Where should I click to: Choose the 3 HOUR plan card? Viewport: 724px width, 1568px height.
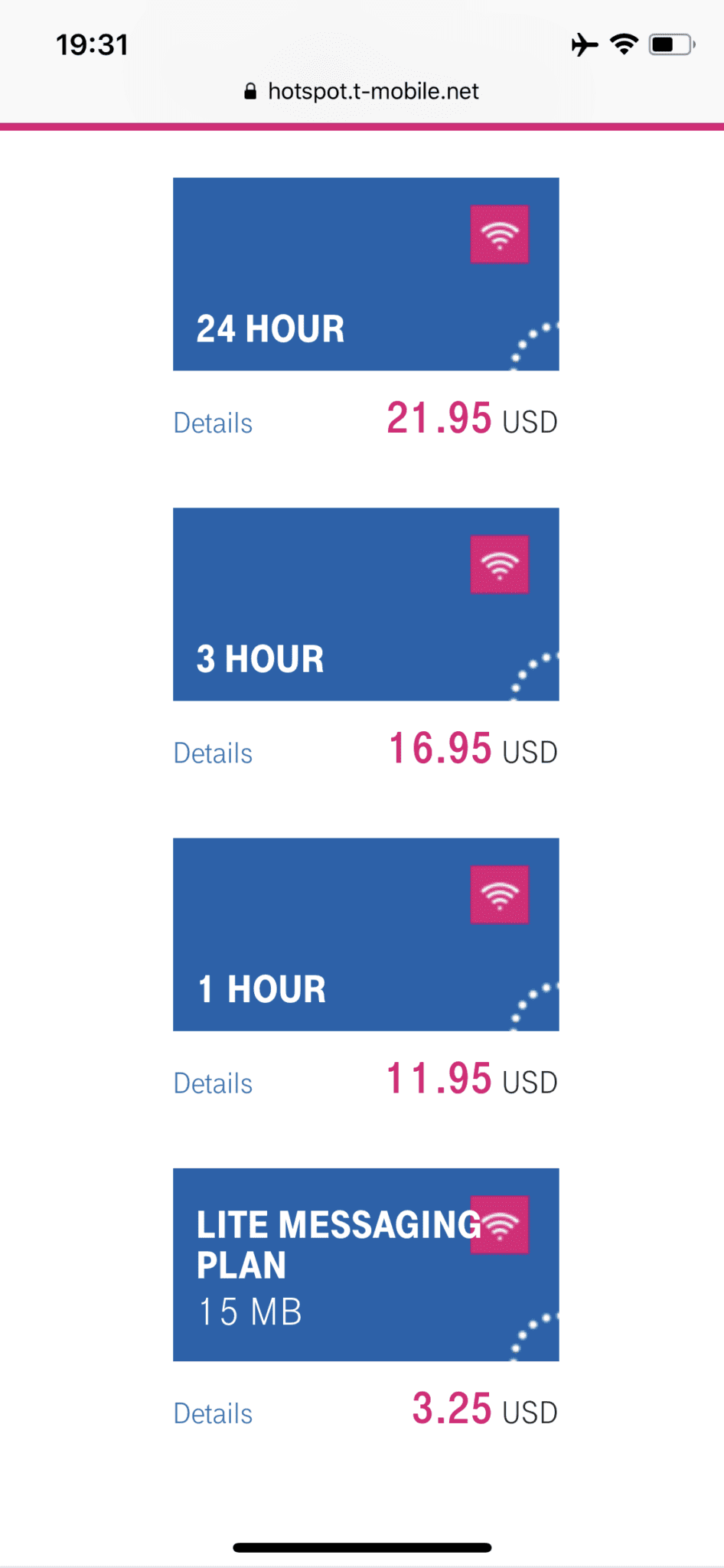point(366,604)
